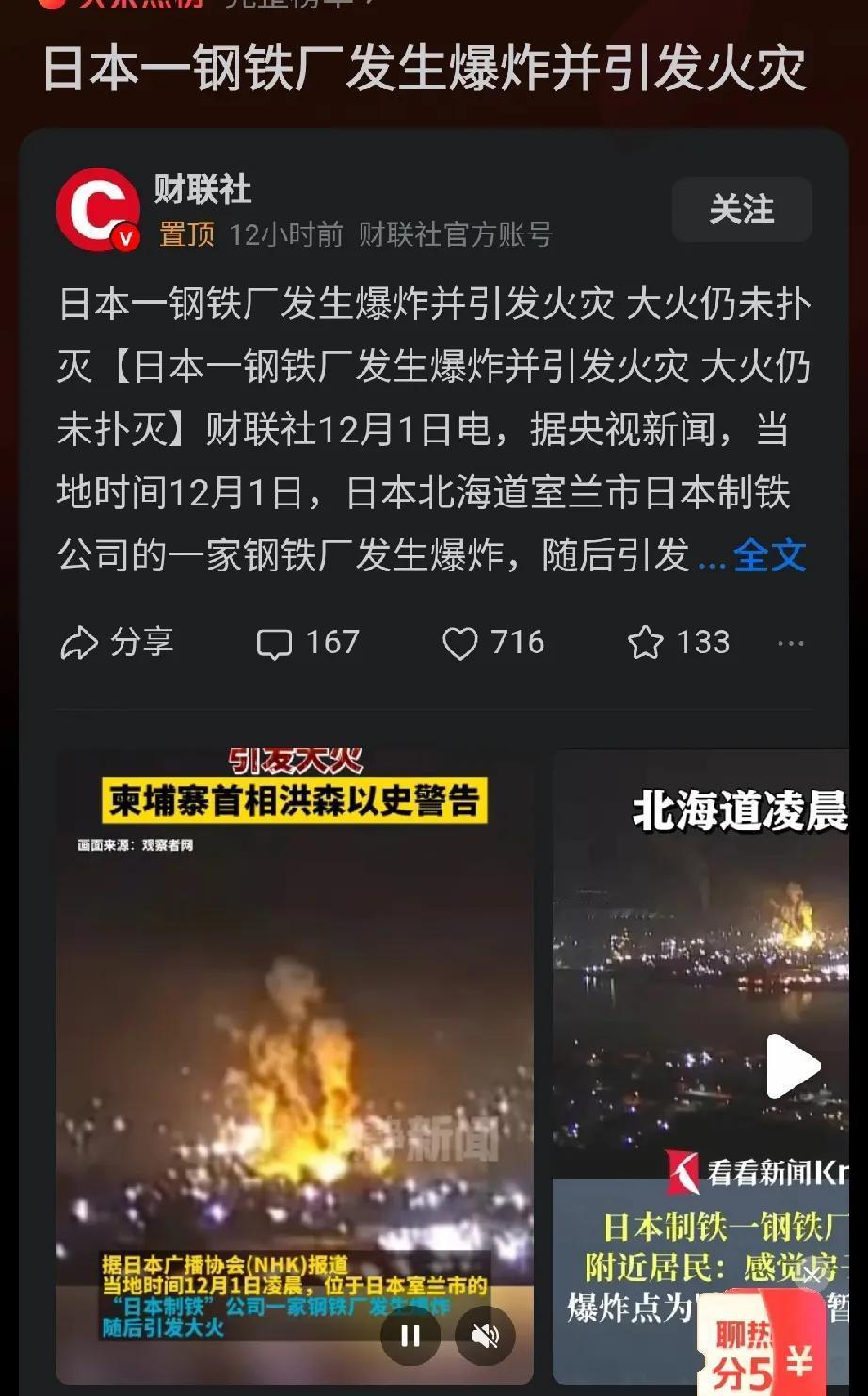The image size is (868, 1396).
Task: Follow 财联社 via the 关注 button
Action: 740,209
